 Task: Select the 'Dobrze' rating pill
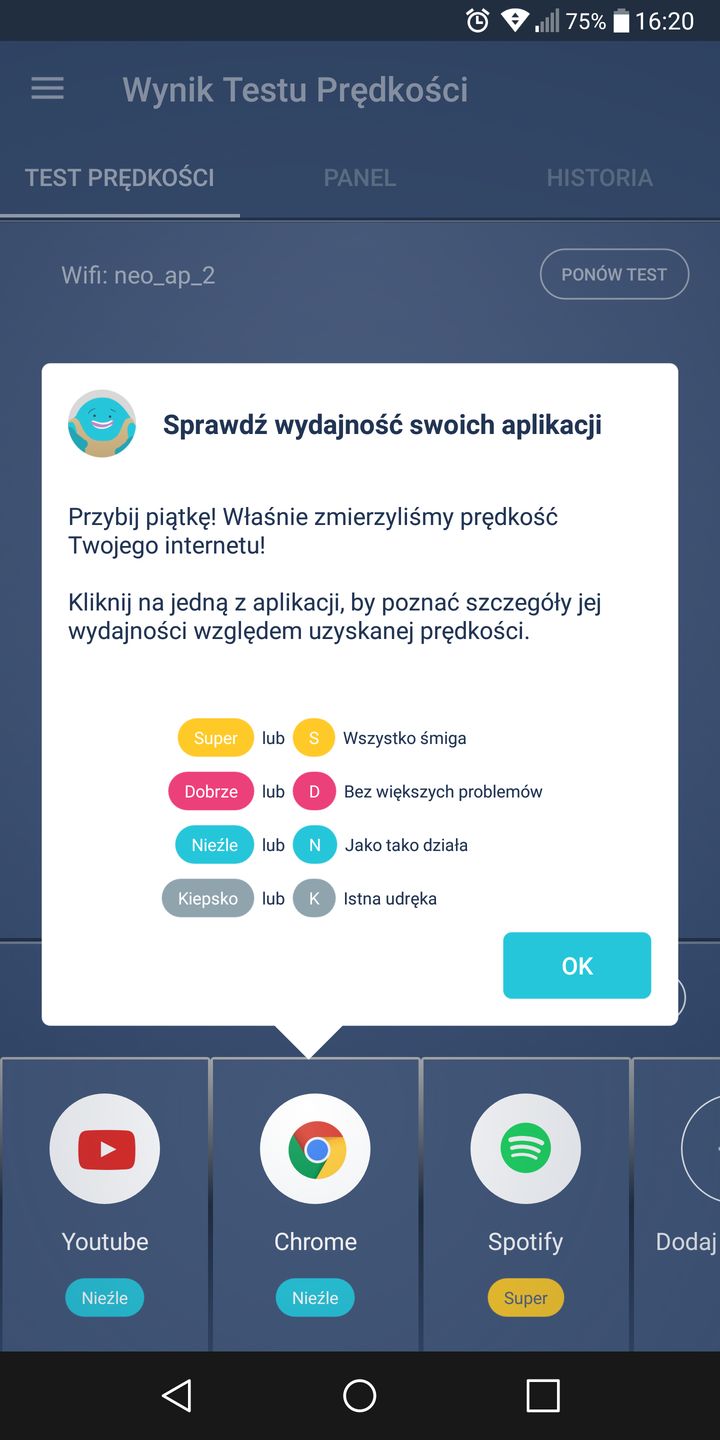pyautogui.click(x=210, y=791)
